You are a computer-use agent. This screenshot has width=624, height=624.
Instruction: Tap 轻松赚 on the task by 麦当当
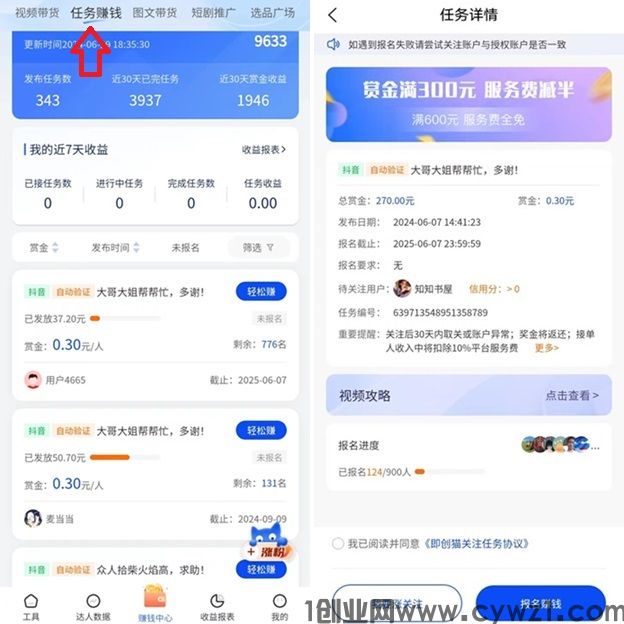[261, 430]
